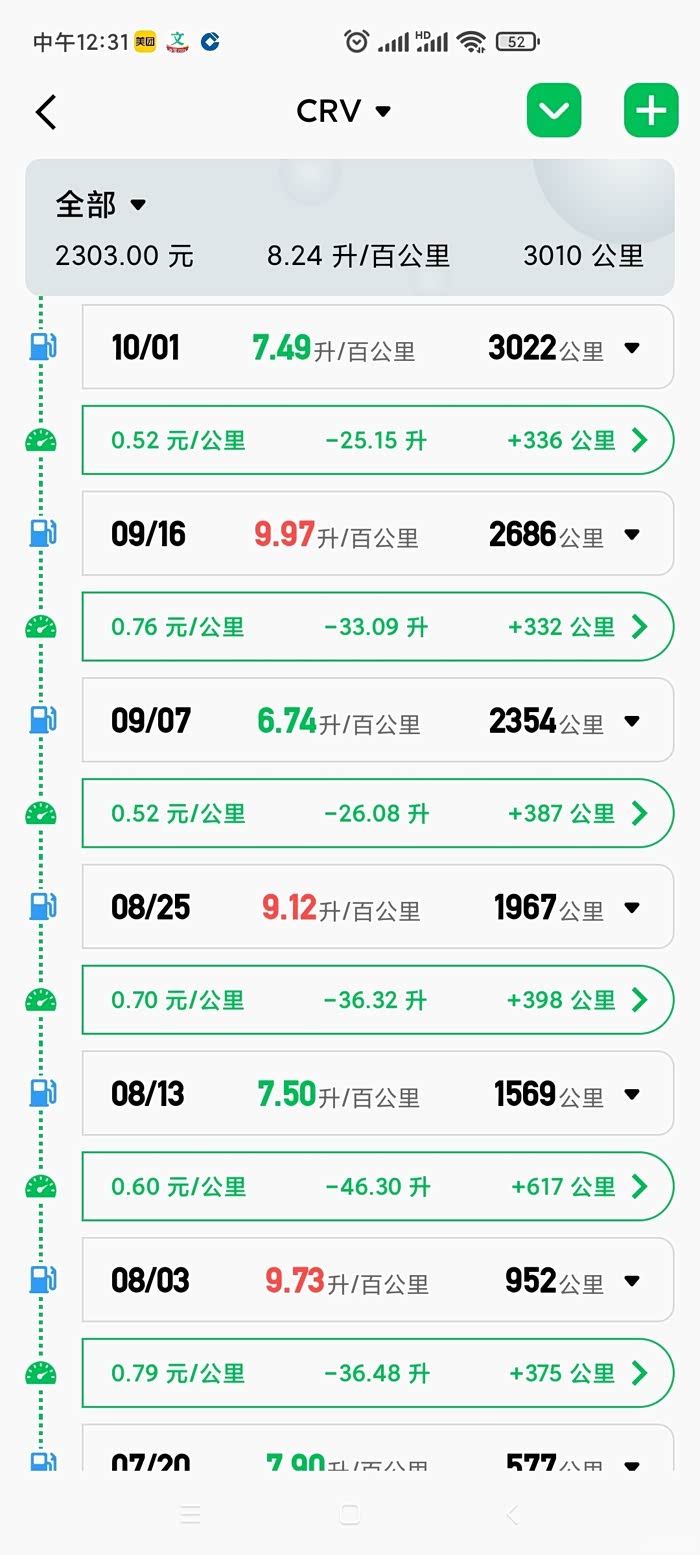Viewport: 700px width, 1555px height.
Task: Open the 全部 filter dropdown
Action: (x=101, y=204)
